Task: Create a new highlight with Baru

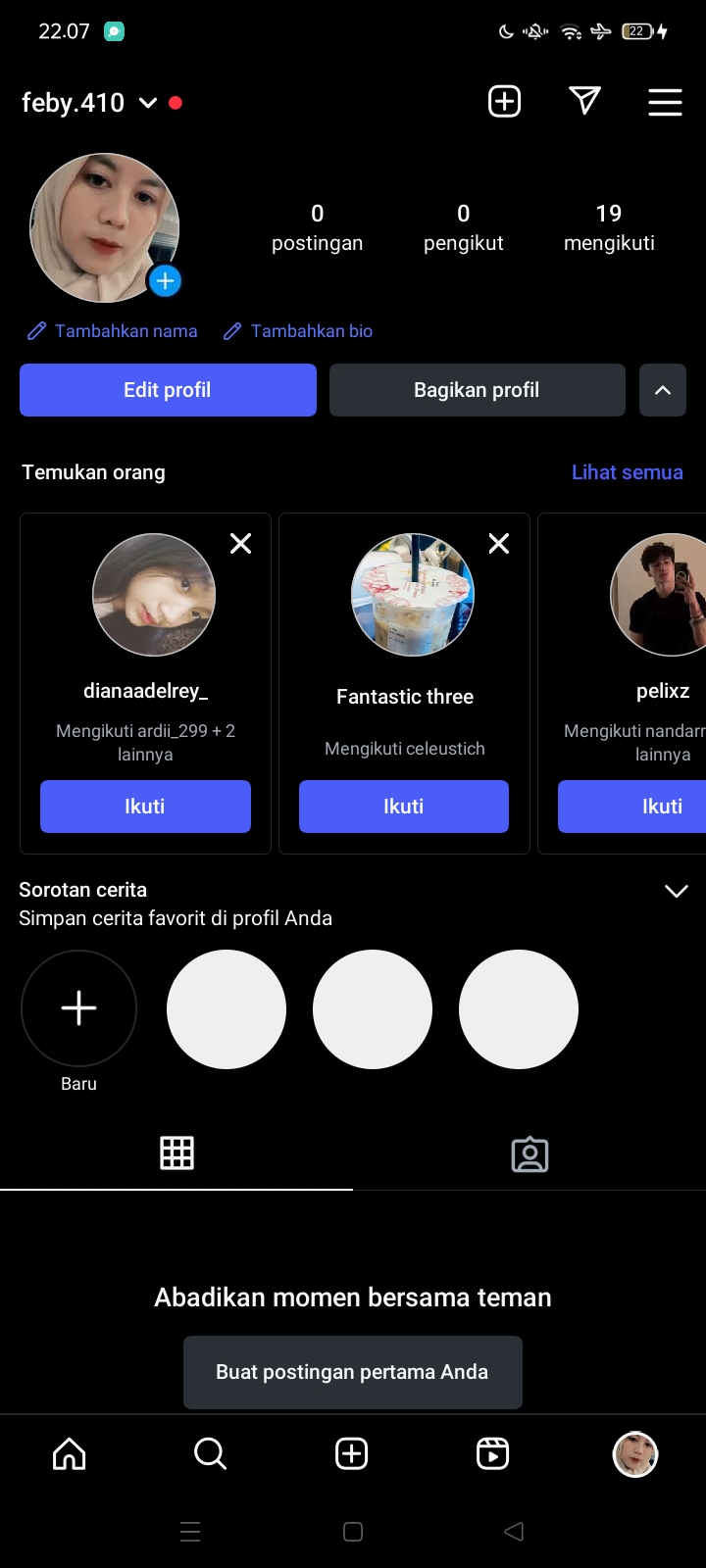Action: (x=78, y=1009)
